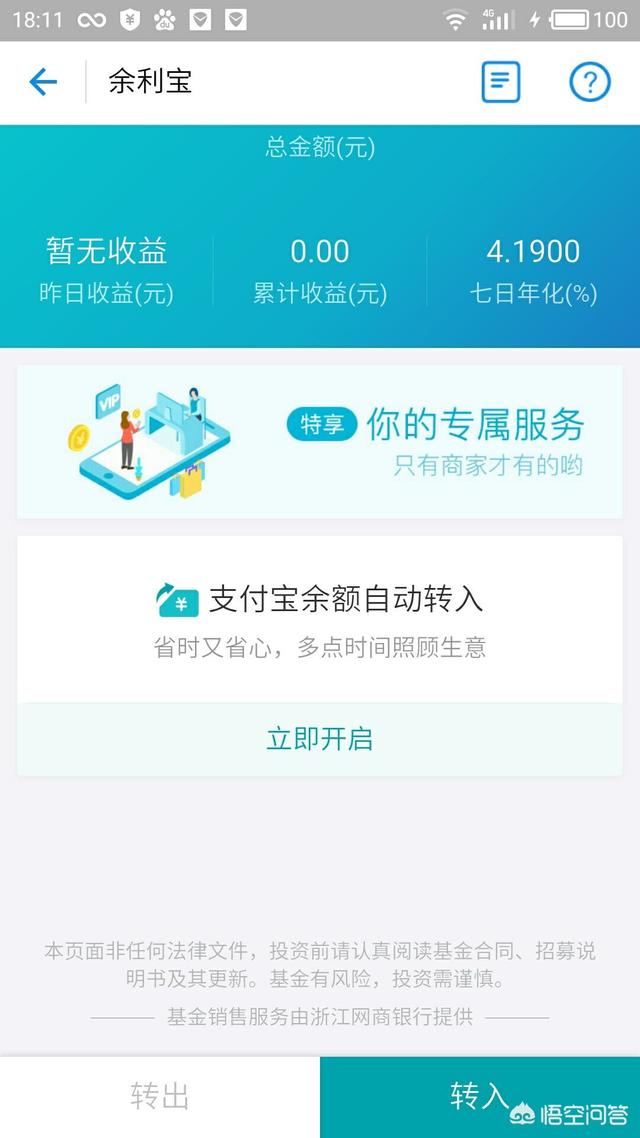The width and height of the screenshot is (640, 1138).
Task: Tap the 转出 button
Action: pos(160,1096)
